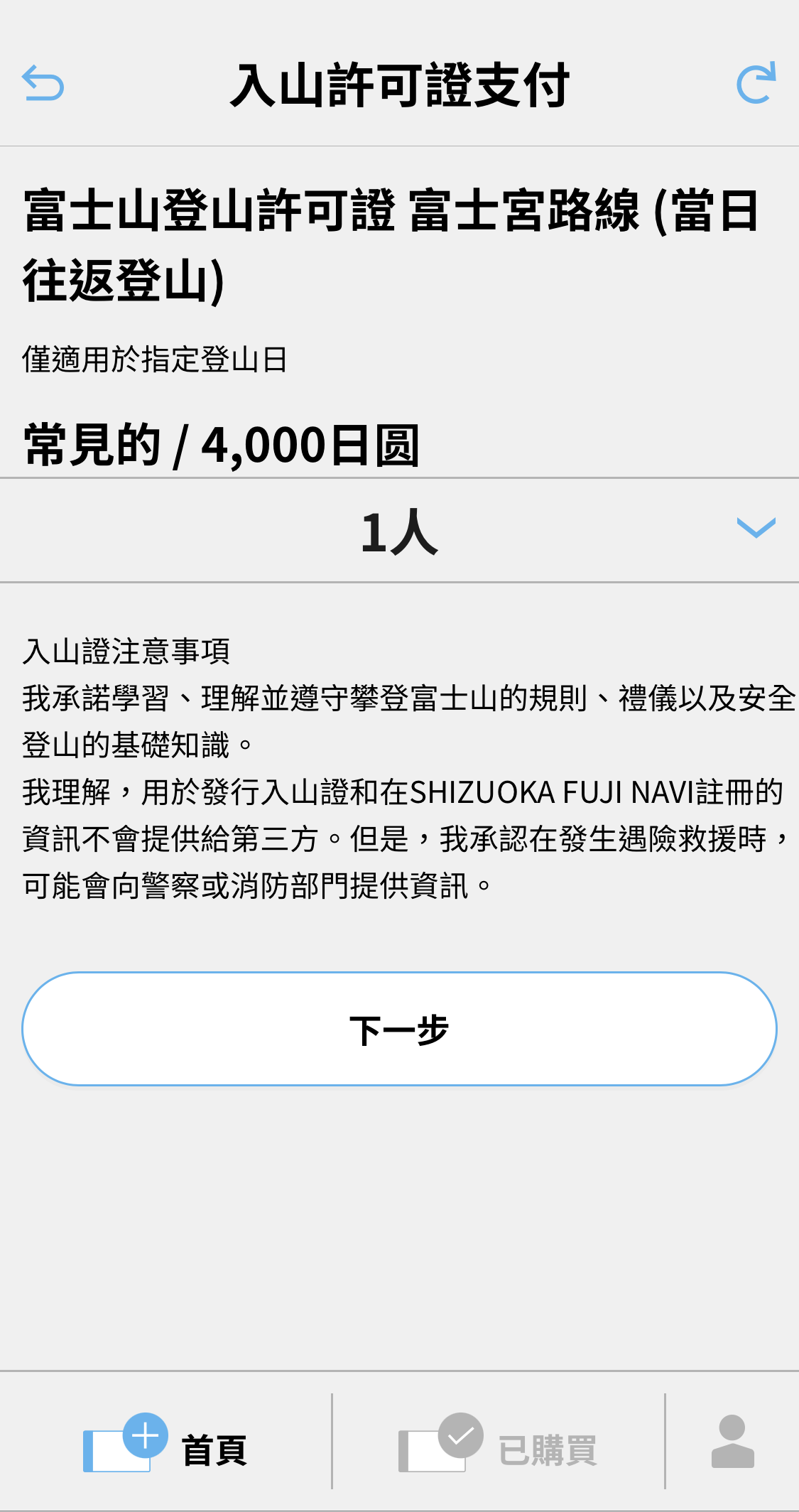
Task: Go back using the return arrow
Action: 43,83
